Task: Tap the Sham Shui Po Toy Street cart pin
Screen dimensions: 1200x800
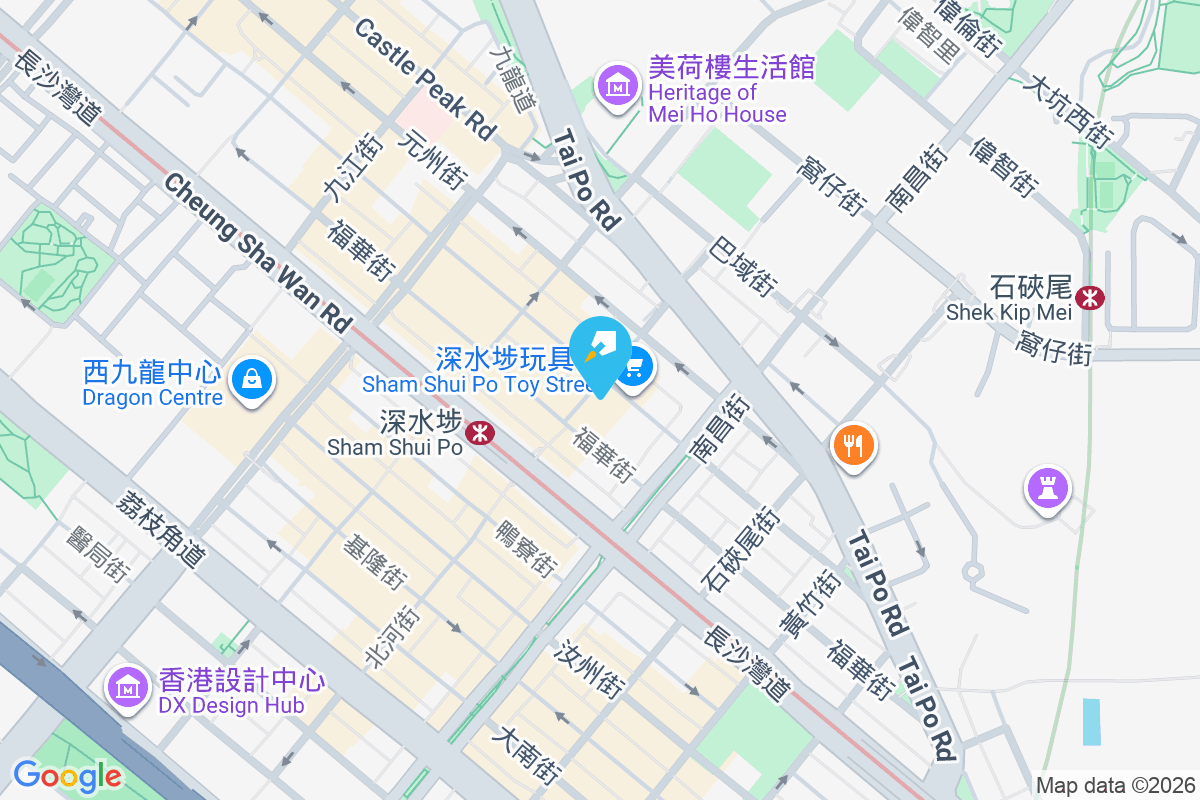Action: [634, 369]
